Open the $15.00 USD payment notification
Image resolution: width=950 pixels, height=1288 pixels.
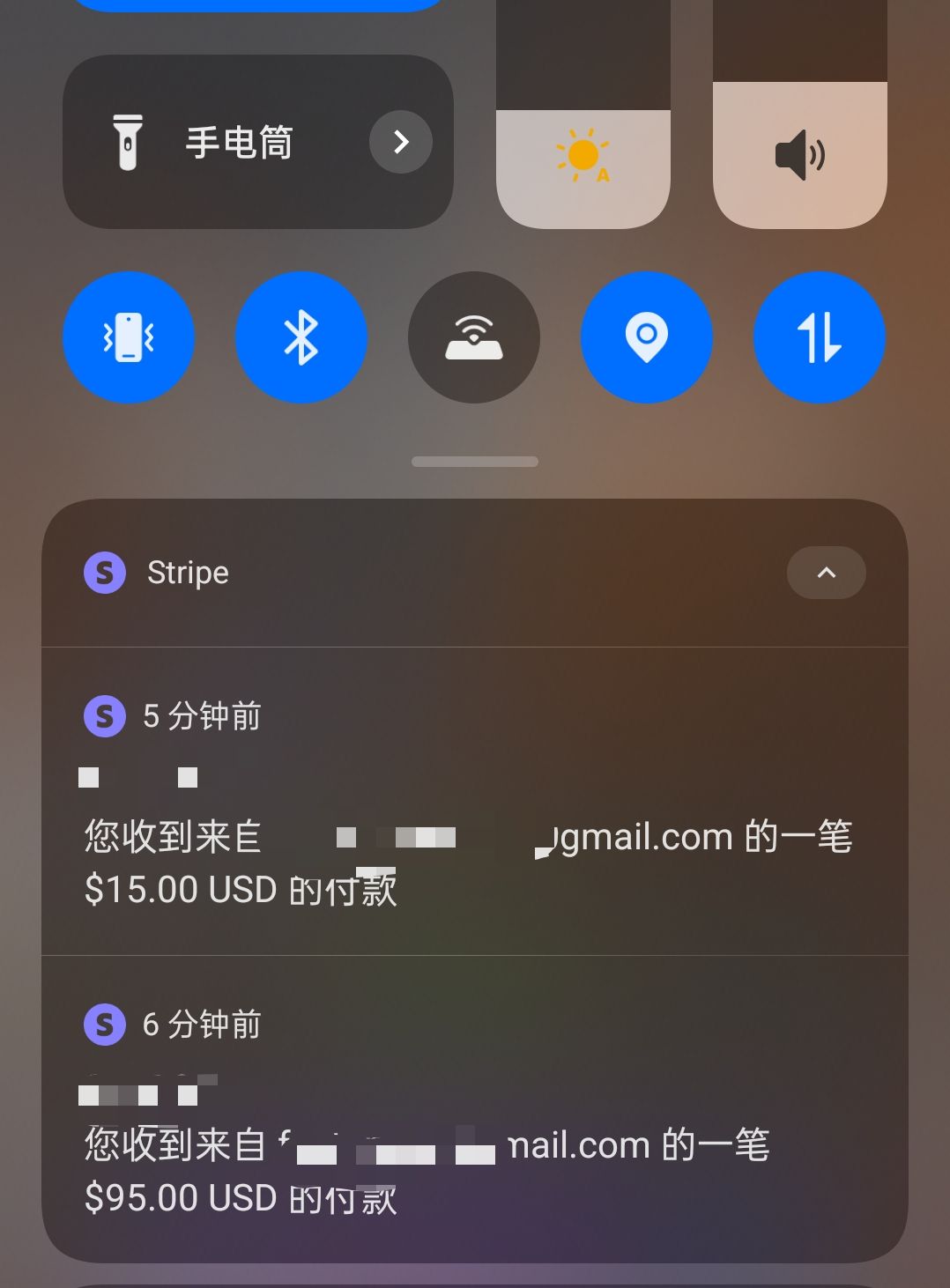[475, 802]
